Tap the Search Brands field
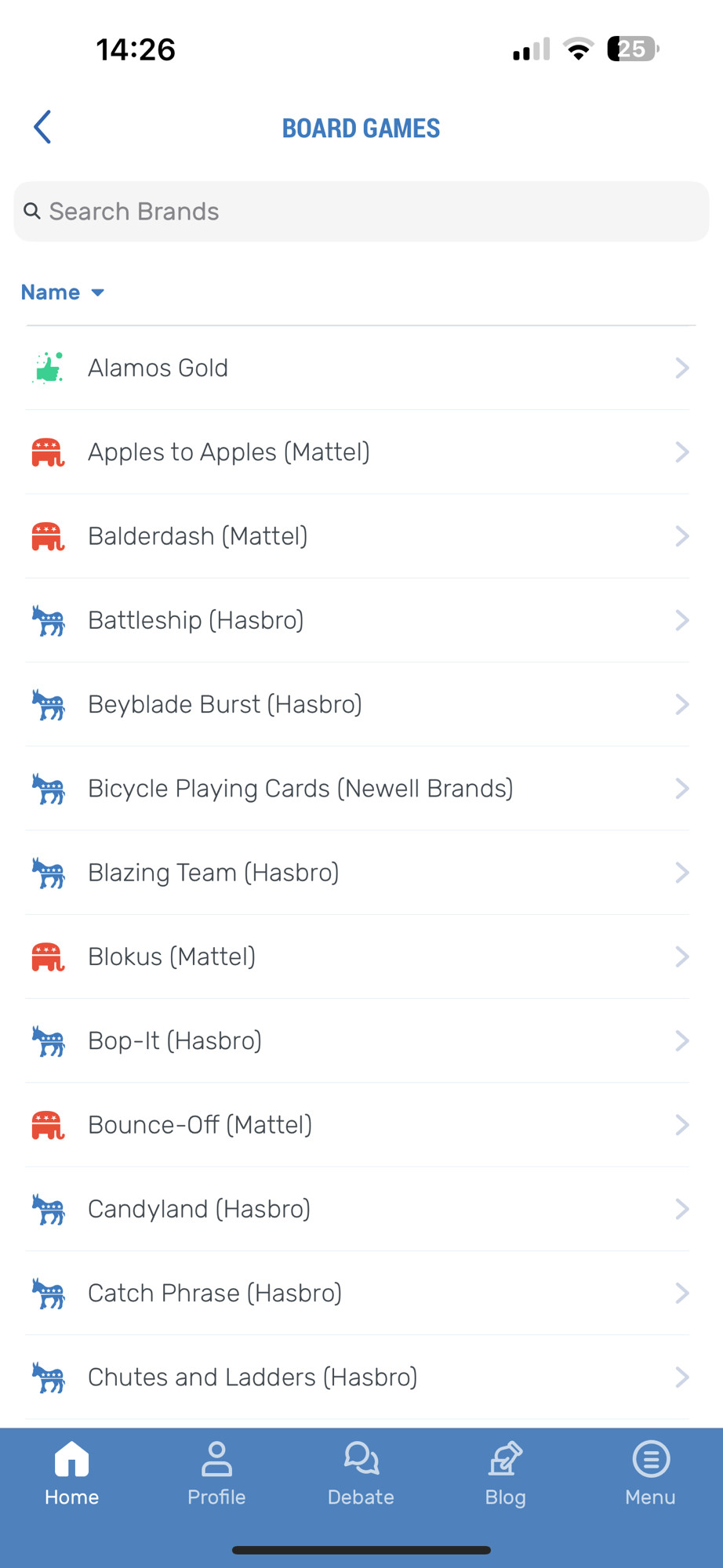Viewport: 723px width, 1568px height. (361, 212)
